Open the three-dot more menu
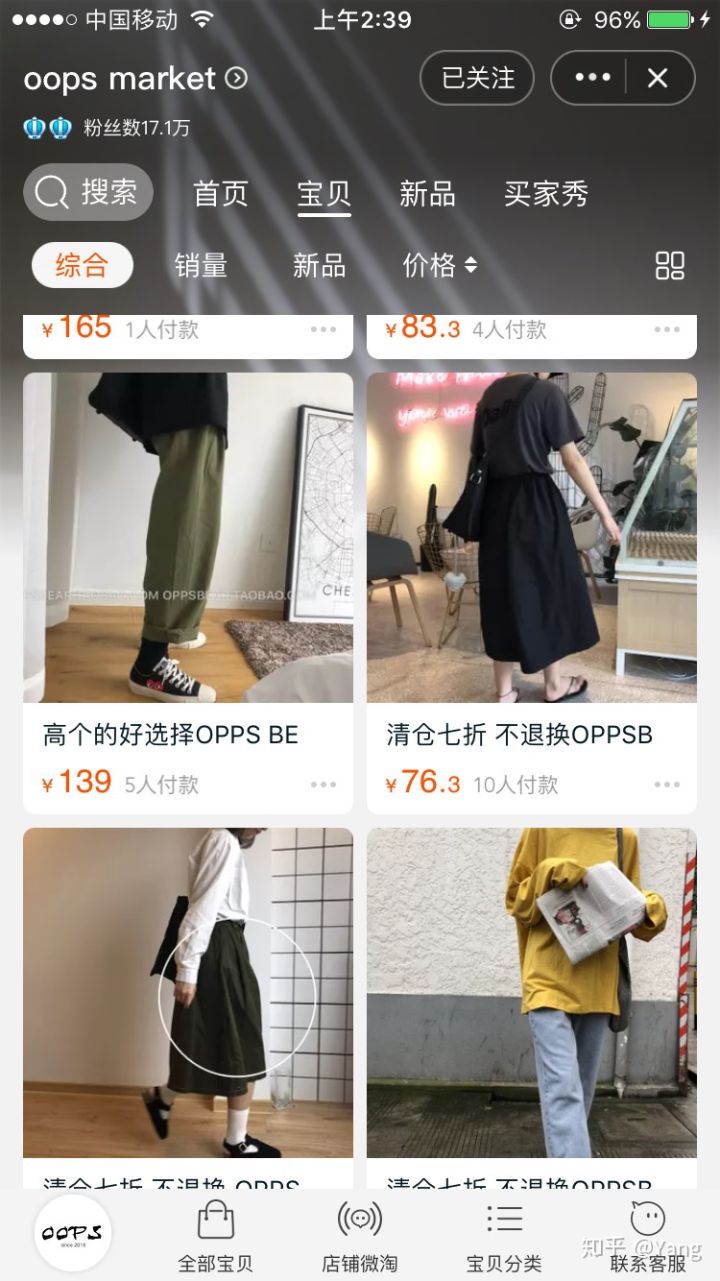This screenshot has width=720, height=1281. tap(592, 78)
